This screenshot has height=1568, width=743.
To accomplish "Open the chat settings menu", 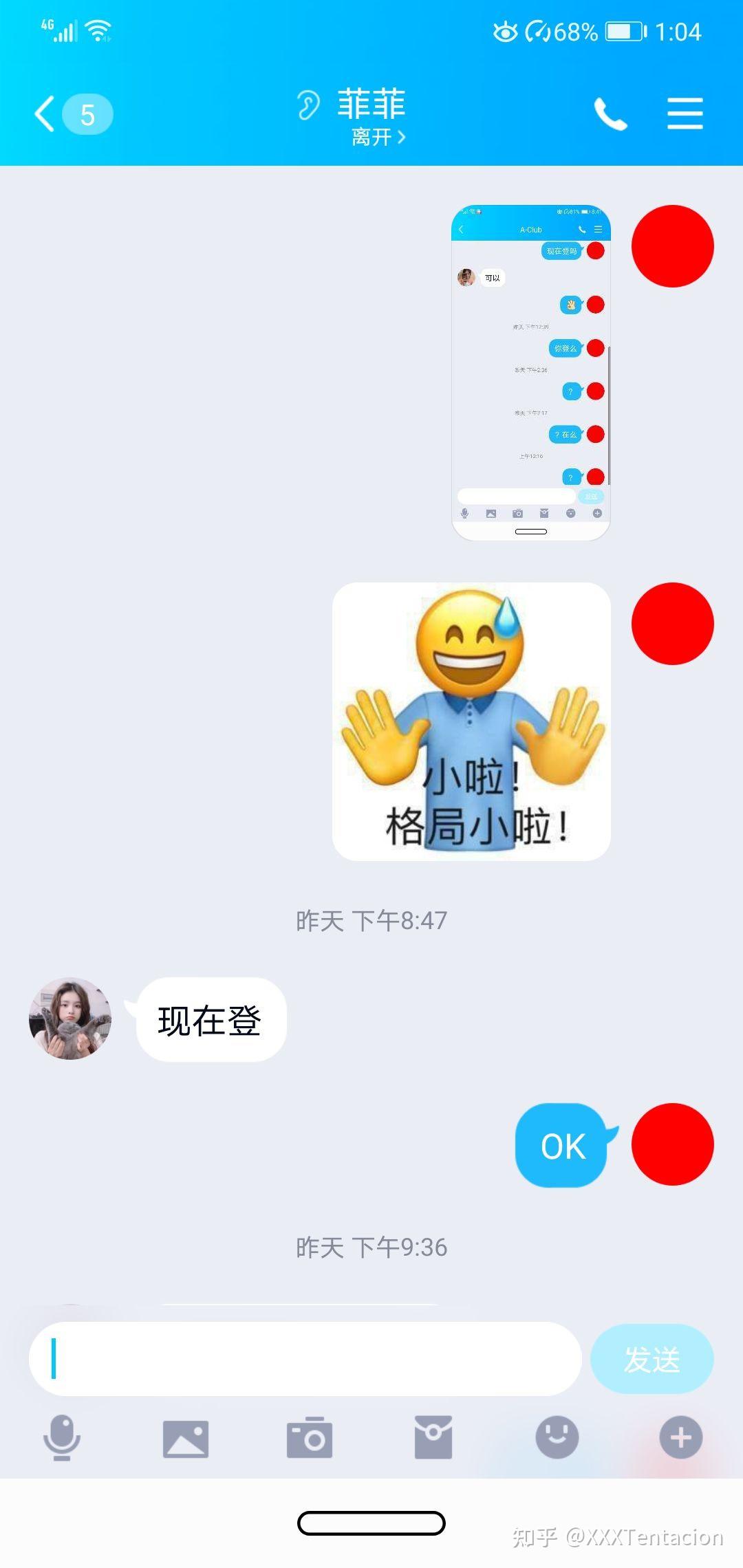I will coord(685,113).
